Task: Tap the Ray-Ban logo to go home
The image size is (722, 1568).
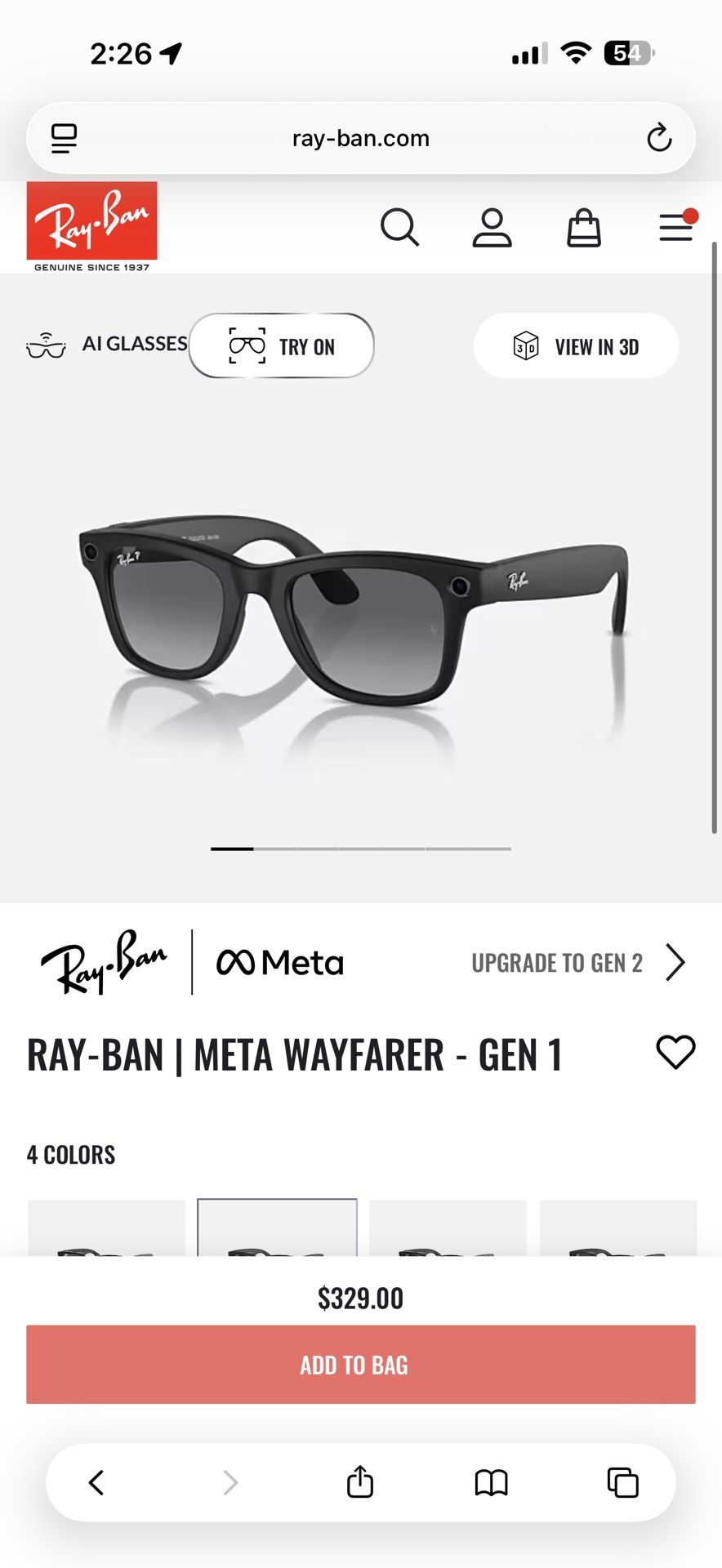Action: point(91,226)
